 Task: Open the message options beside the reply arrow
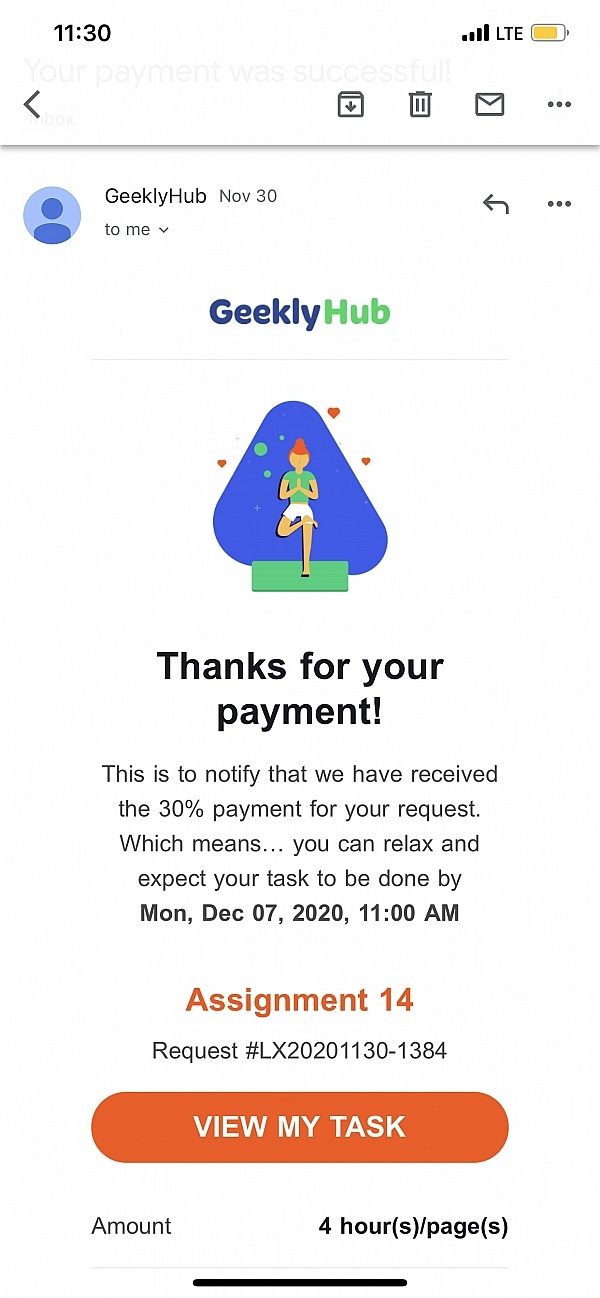point(559,204)
